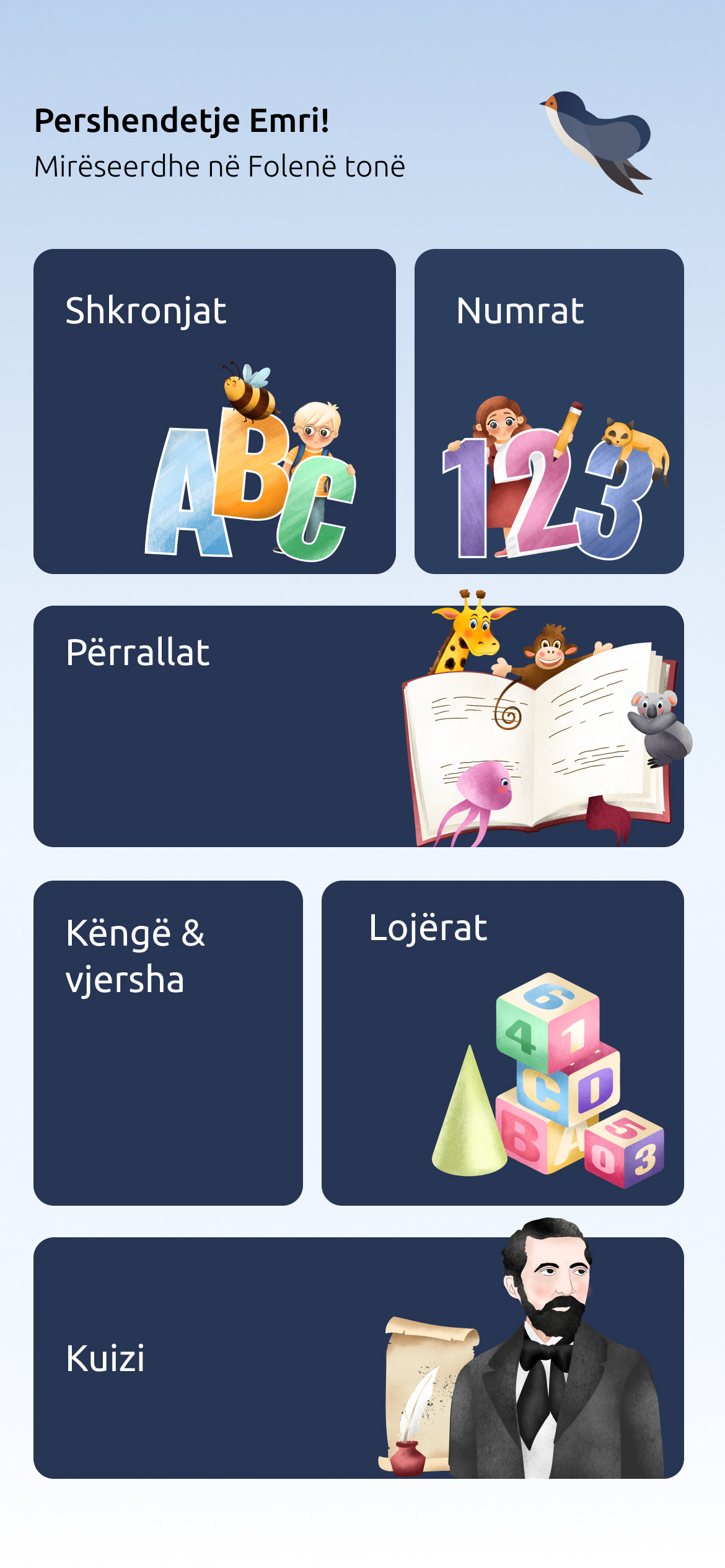
Task: Open Këngë & vjersha section
Action: click(168, 1043)
